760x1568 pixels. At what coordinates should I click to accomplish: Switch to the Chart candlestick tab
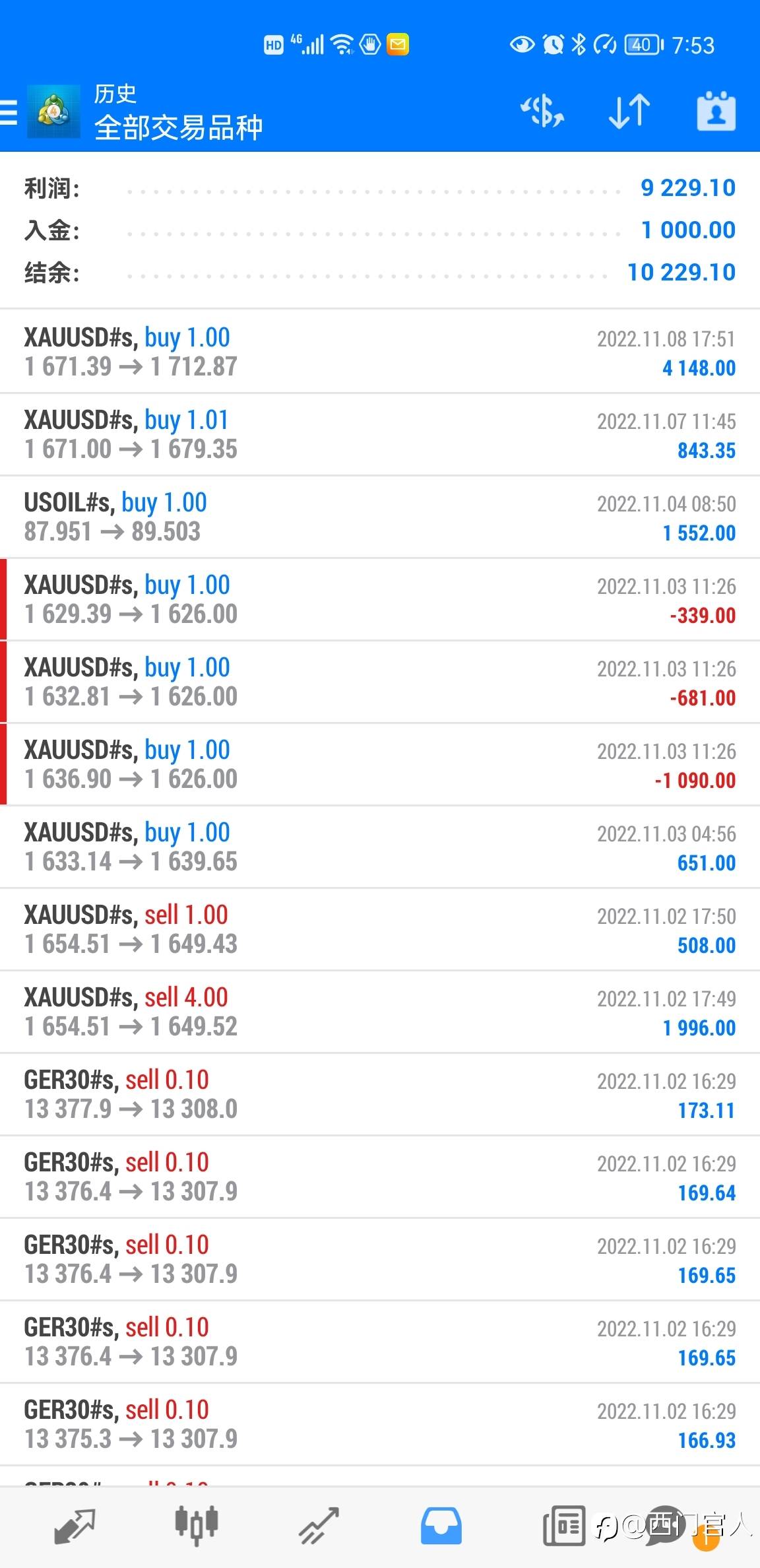click(197, 1526)
